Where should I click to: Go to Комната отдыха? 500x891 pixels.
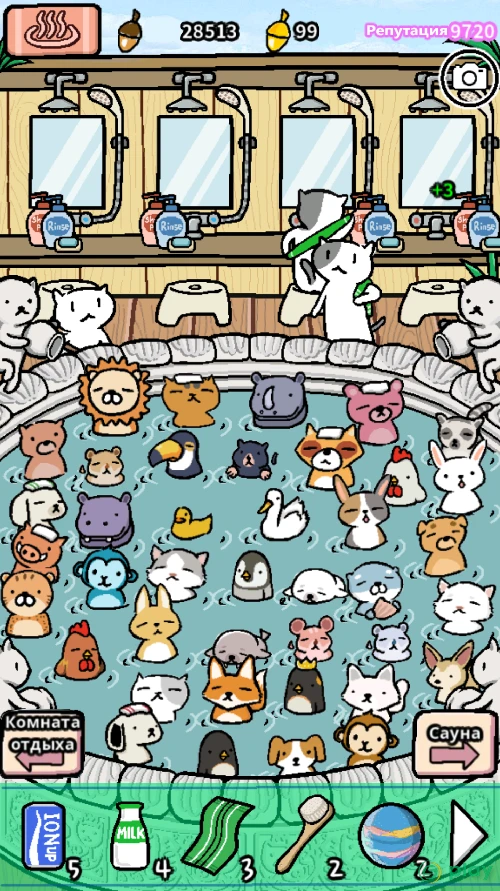pos(41,743)
